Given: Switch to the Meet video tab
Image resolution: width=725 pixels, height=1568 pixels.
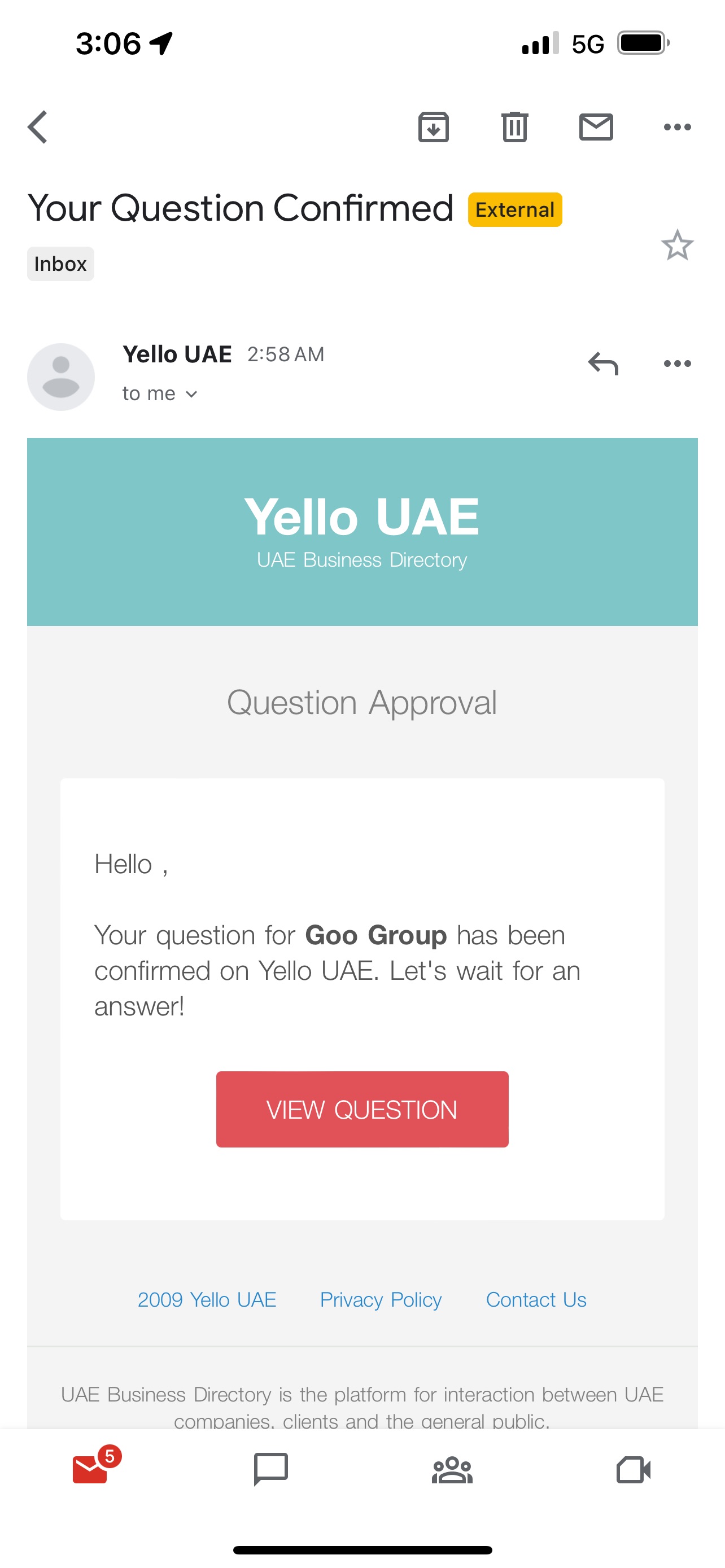Looking at the screenshot, I should coord(633,1469).
